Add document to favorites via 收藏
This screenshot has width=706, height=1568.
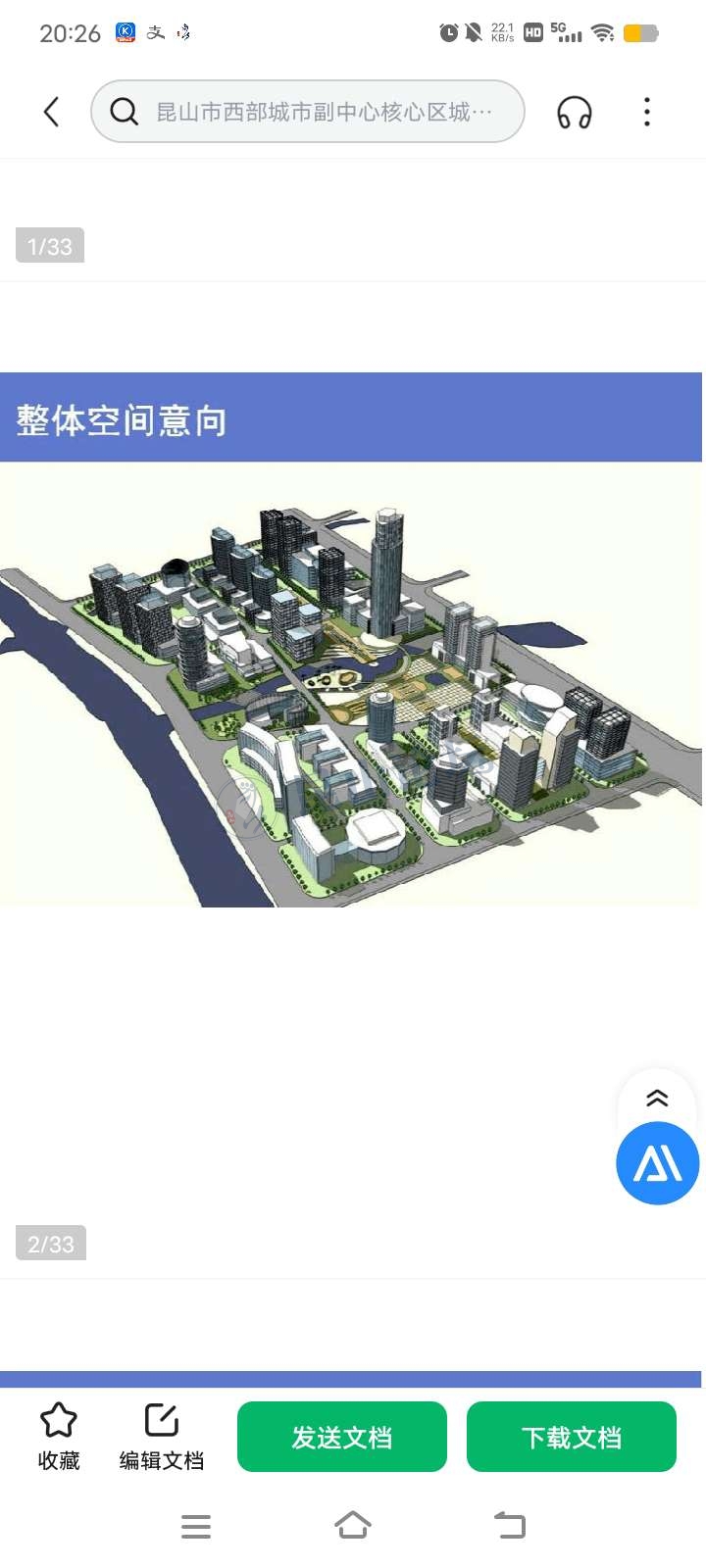pos(59,1437)
